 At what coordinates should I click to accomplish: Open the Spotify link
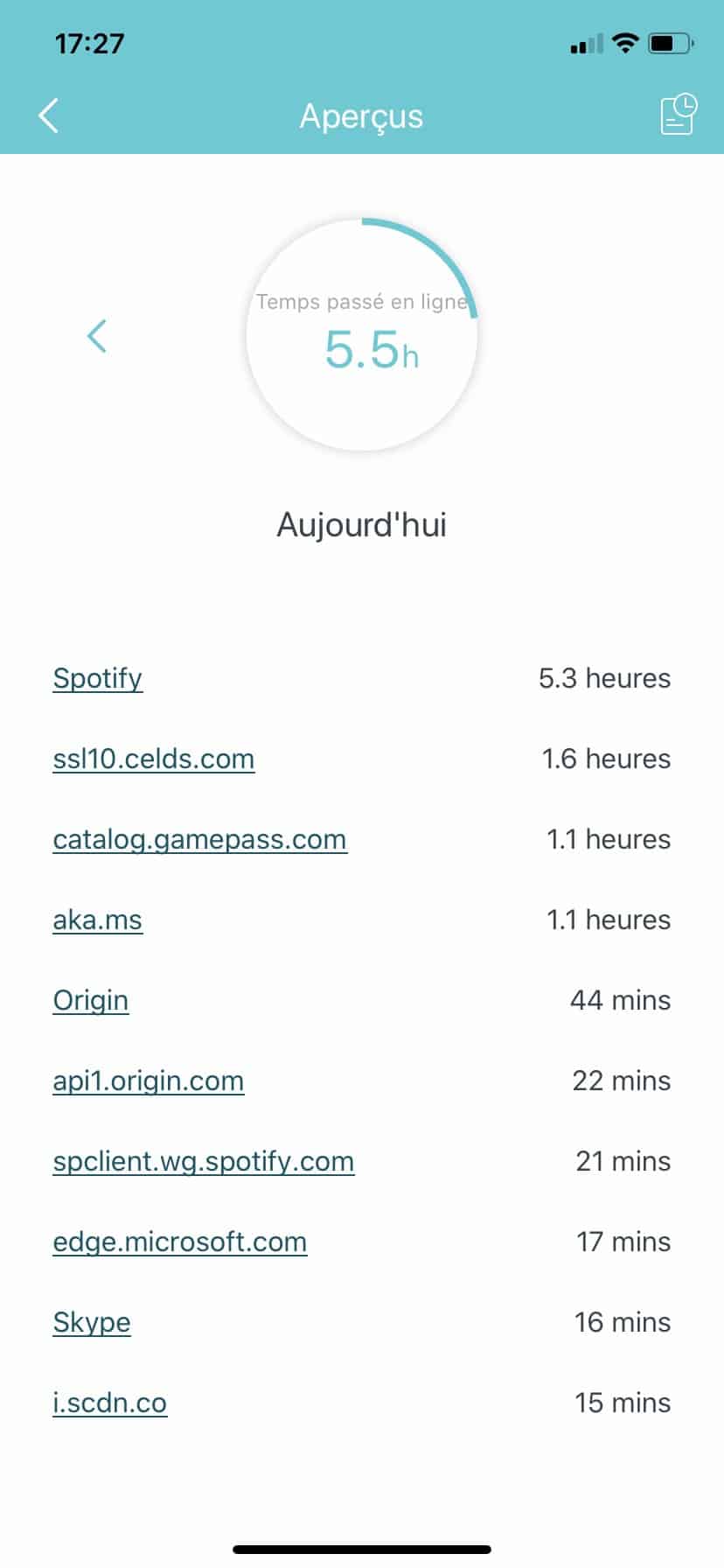click(x=97, y=678)
